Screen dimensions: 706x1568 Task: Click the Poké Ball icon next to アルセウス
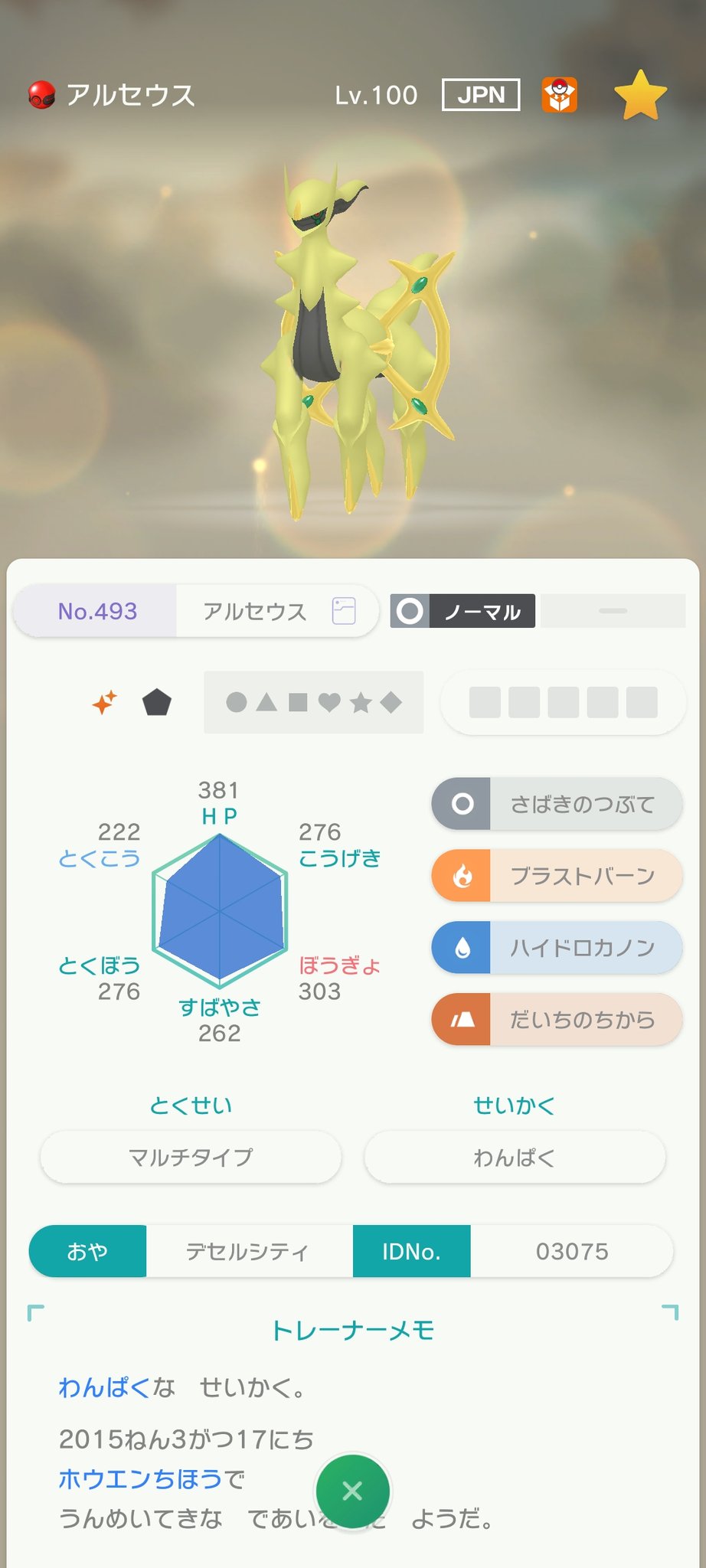pyautogui.click(x=42, y=94)
